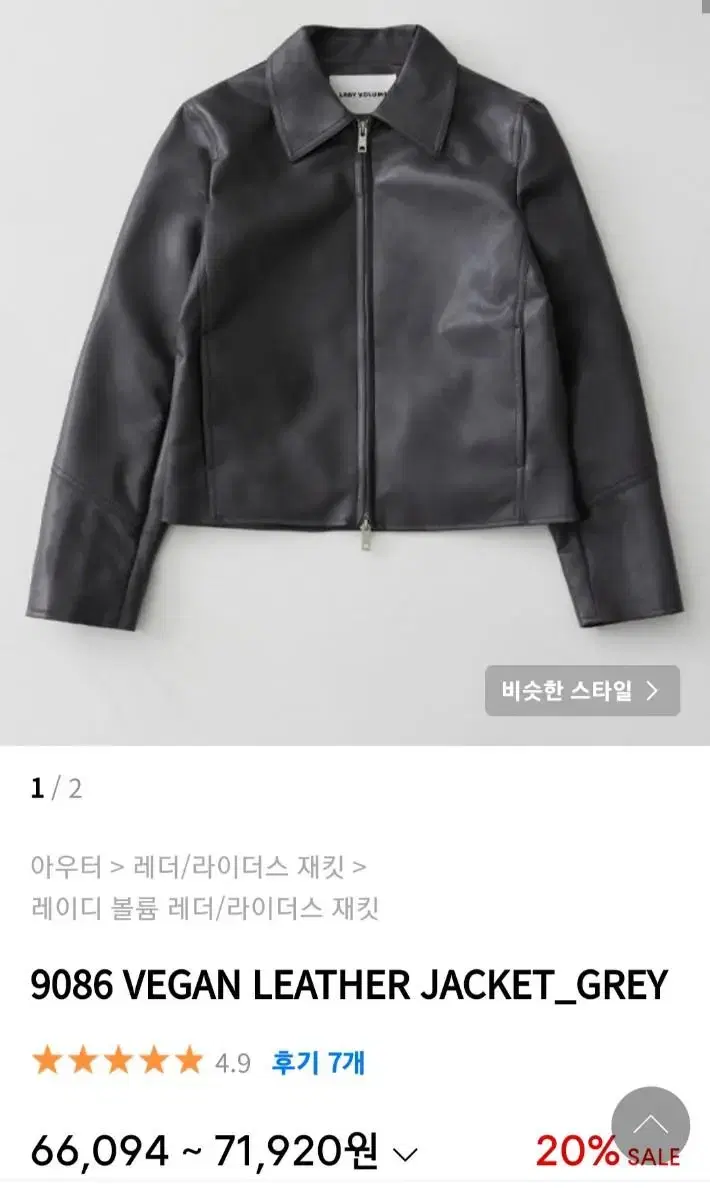The width and height of the screenshot is (710, 1200).
Task: Tap the 비슷한 스타일 button
Action: click(582, 691)
